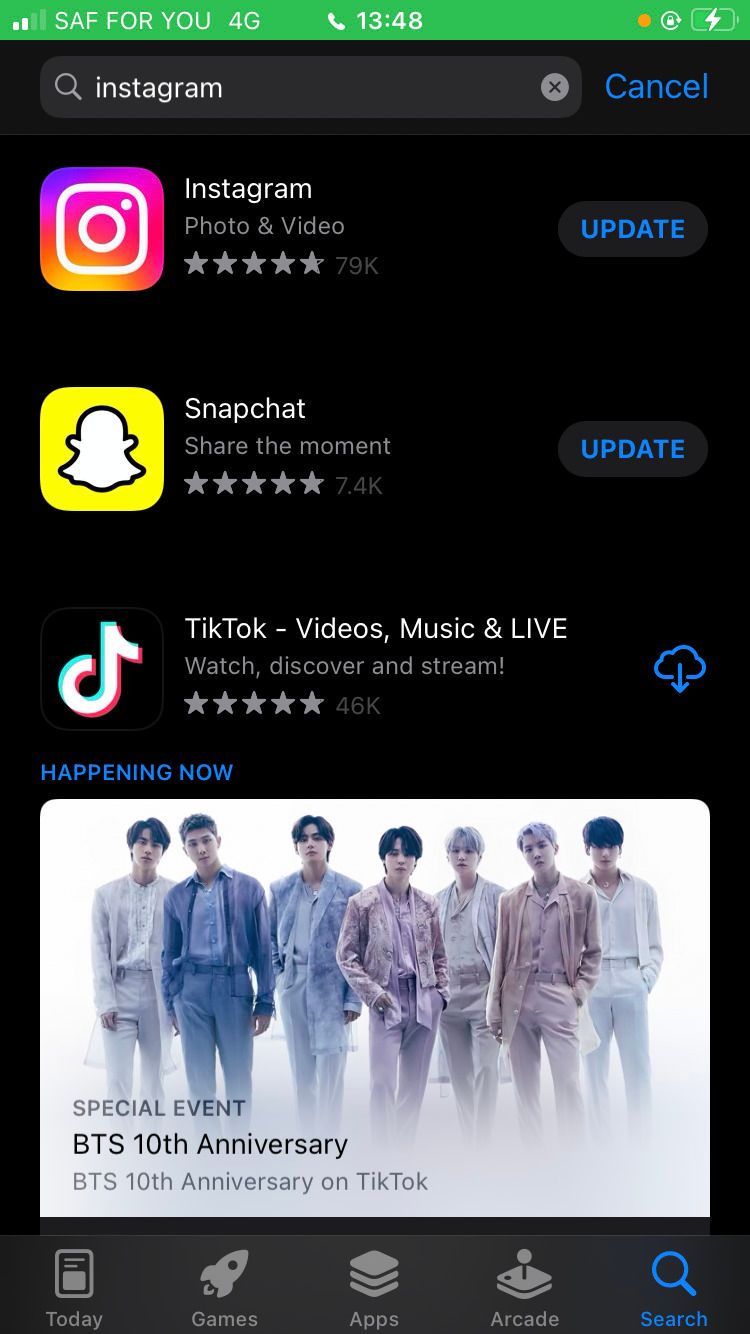This screenshot has height=1334, width=750.
Task: Switch to the Search tab
Action: tap(674, 1284)
